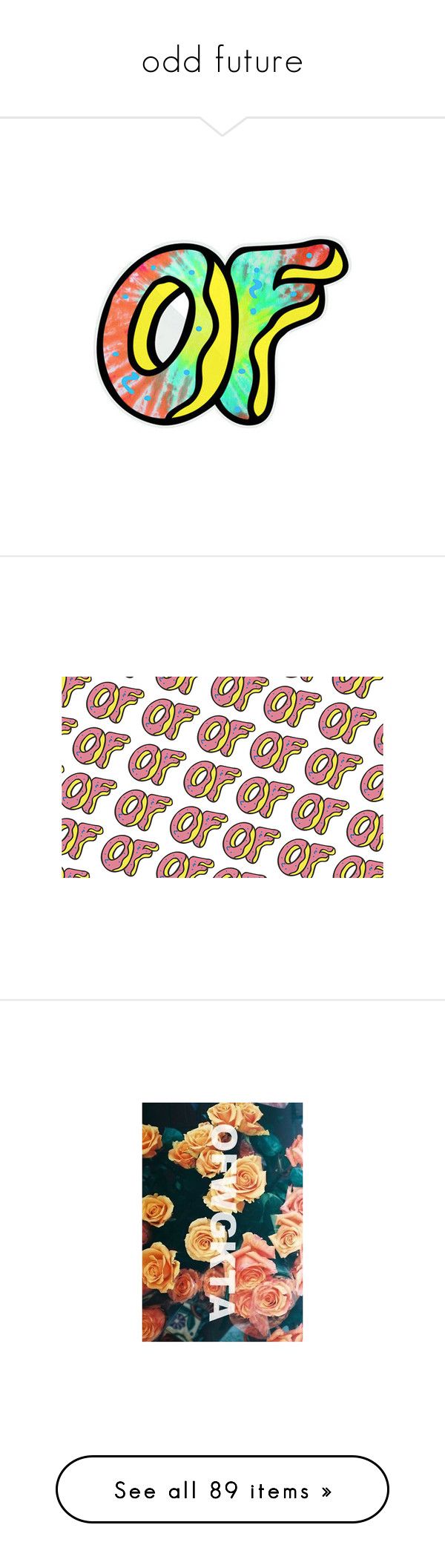The width and height of the screenshot is (445, 1568).
Task: Open the OFWGKTA roses picture item
Action: [x=222, y=1221]
